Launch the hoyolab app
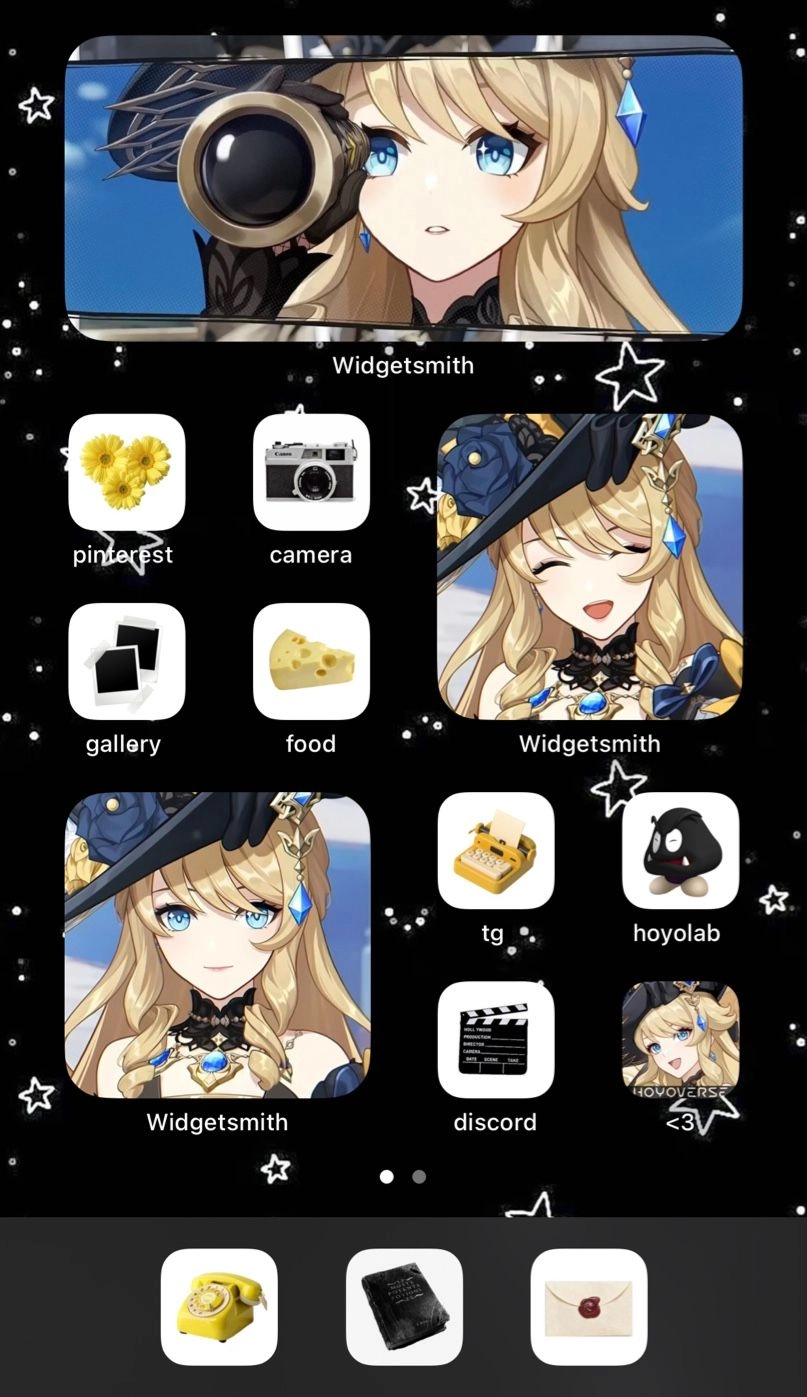Viewport: 807px width, 1397px height. [680, 850]
